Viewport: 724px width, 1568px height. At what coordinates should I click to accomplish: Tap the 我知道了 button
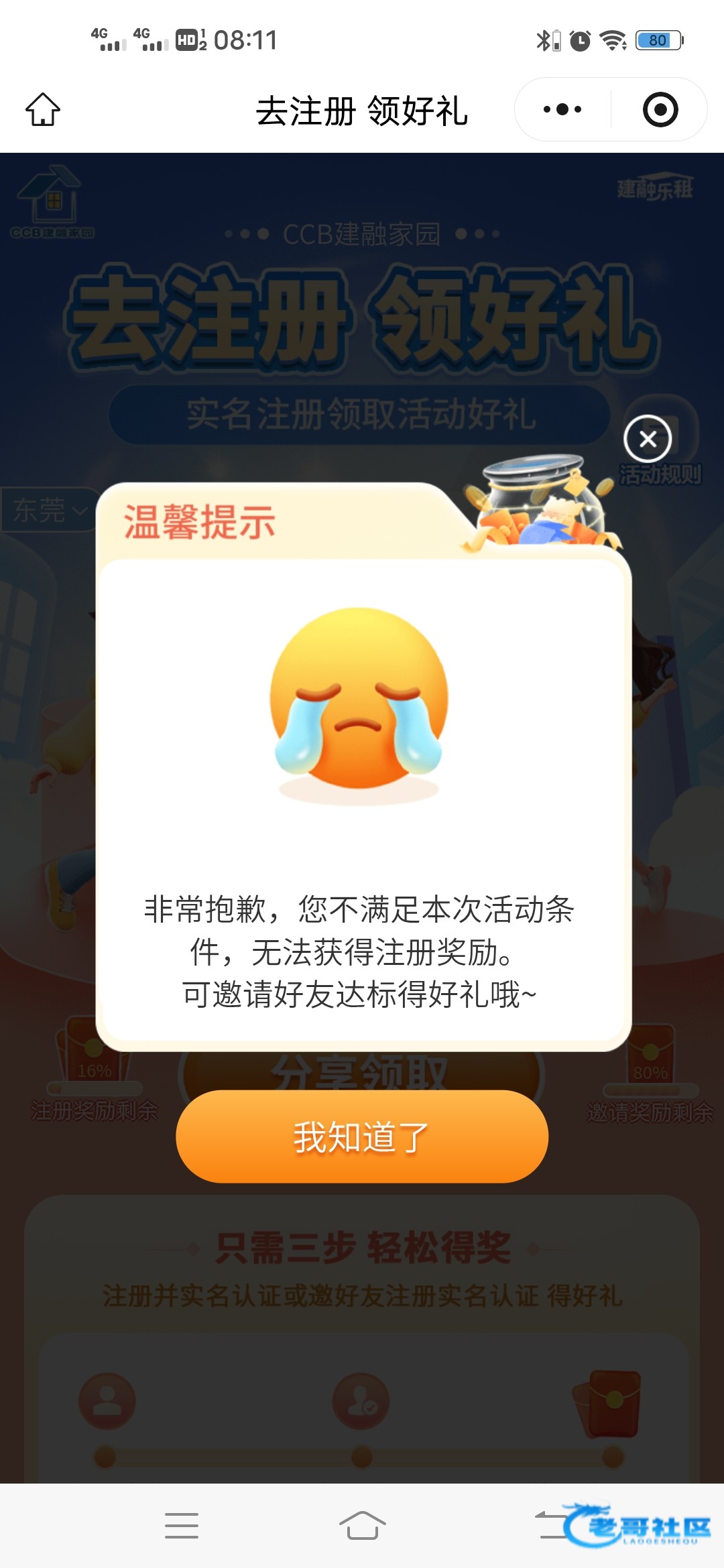tap(362, 1136)
